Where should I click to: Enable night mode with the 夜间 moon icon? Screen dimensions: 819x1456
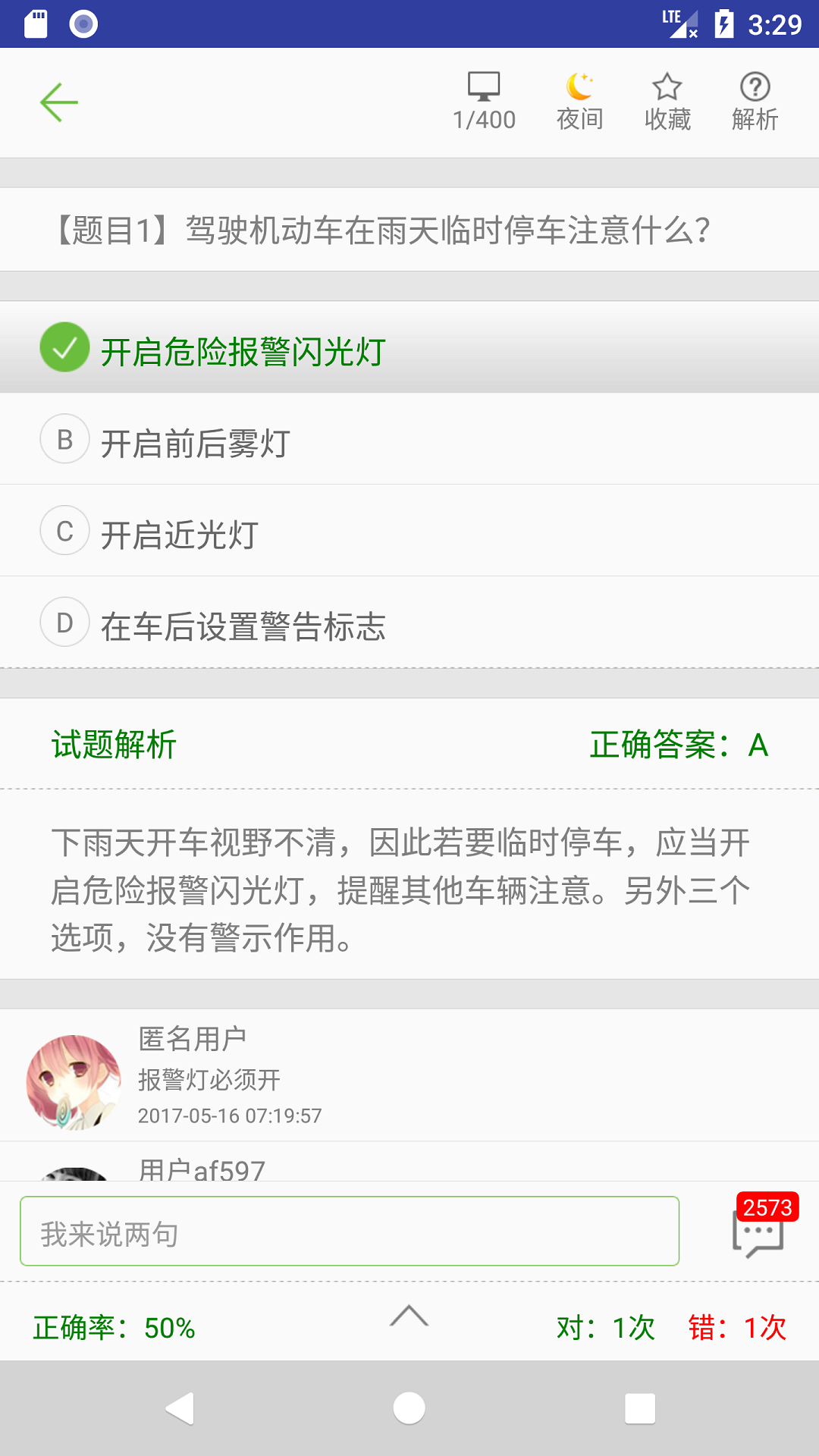[x=579, y=99]
